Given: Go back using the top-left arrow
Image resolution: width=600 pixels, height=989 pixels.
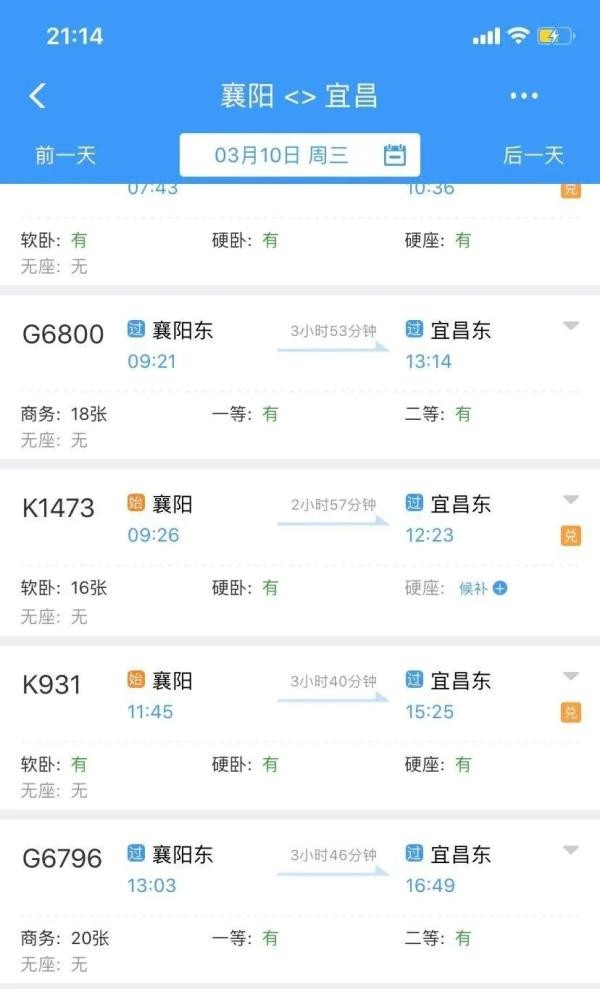Looking at the screenshot, I should (x=37, y=96).
